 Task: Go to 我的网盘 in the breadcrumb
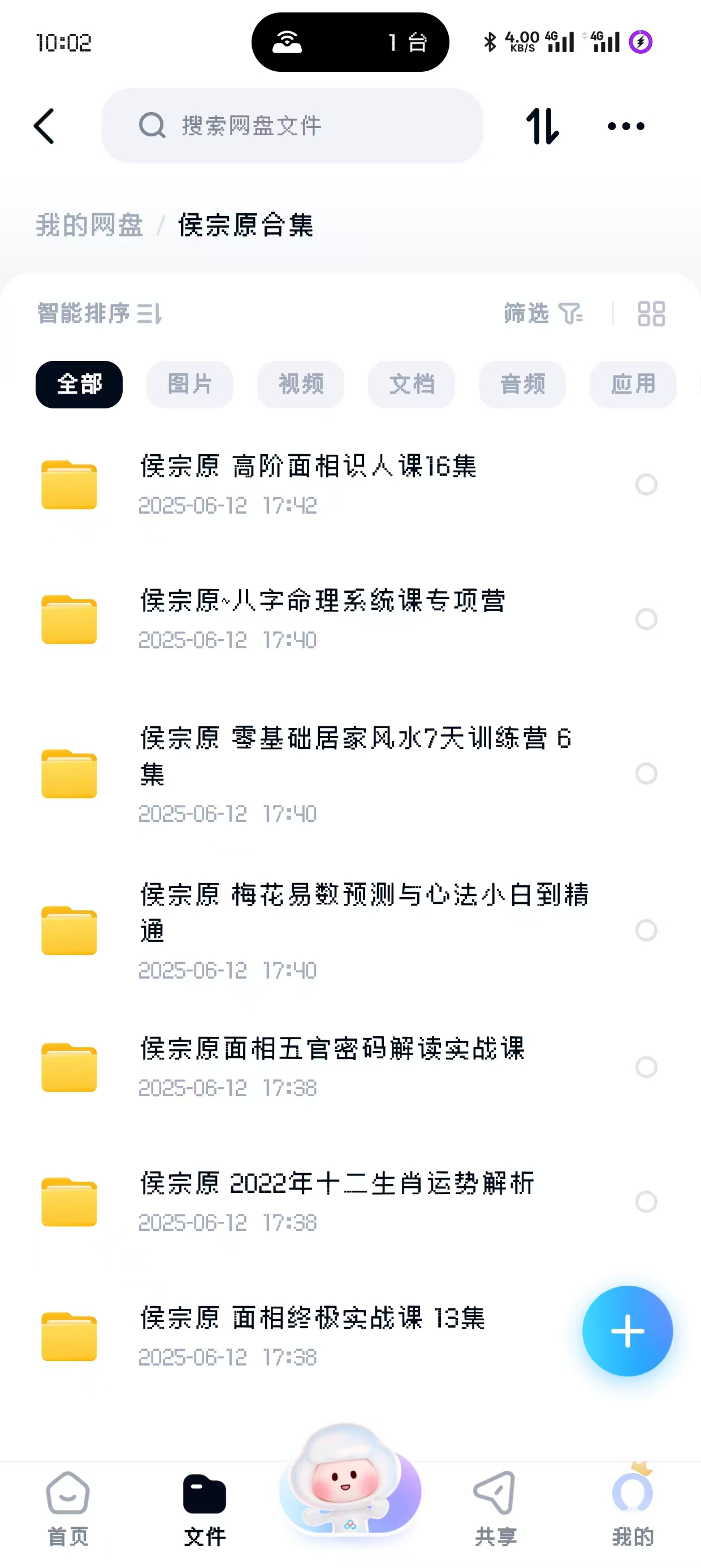(x=89, y=225)
